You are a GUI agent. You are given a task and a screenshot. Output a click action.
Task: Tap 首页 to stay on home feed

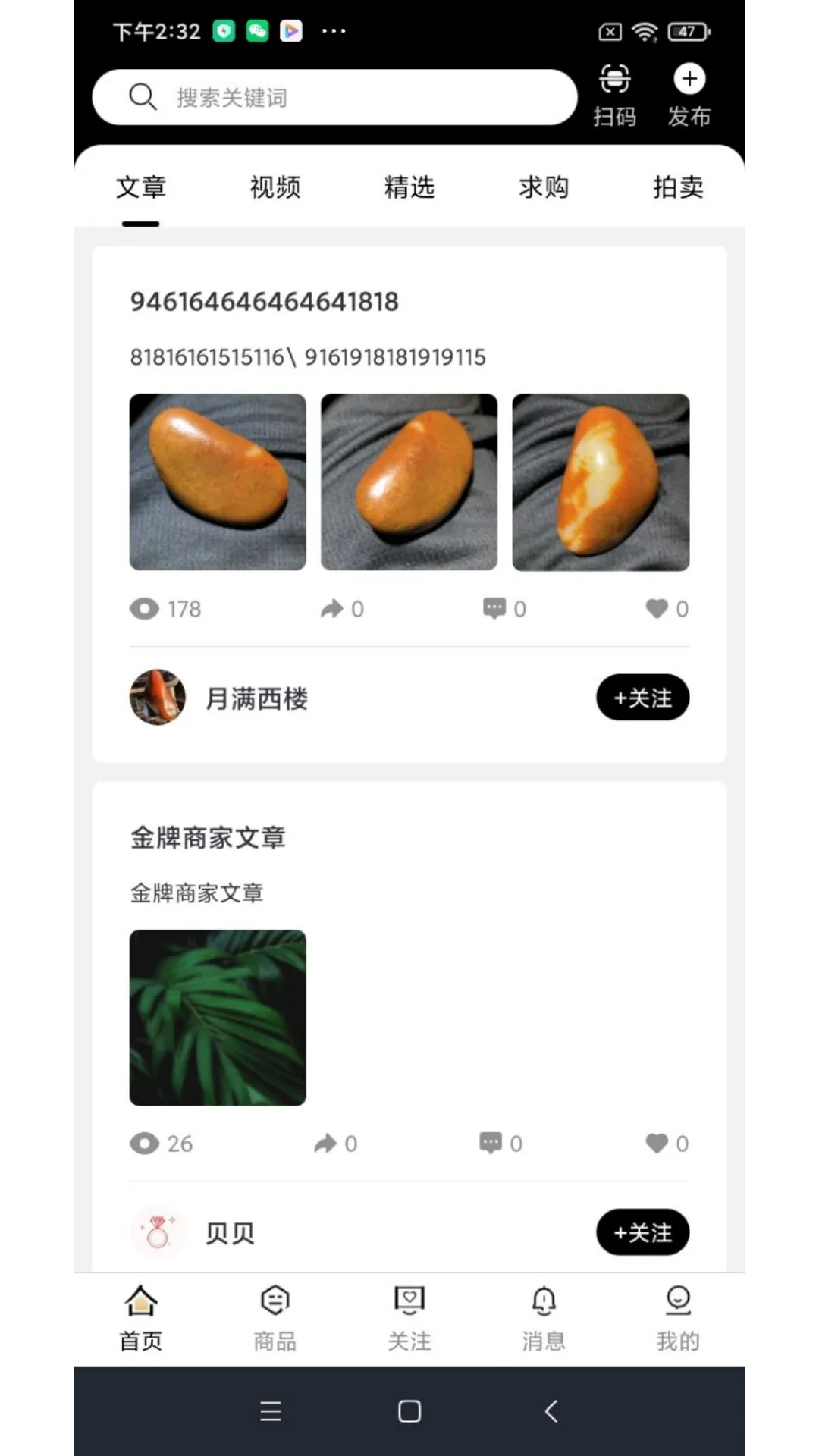tap(140, 1317)
